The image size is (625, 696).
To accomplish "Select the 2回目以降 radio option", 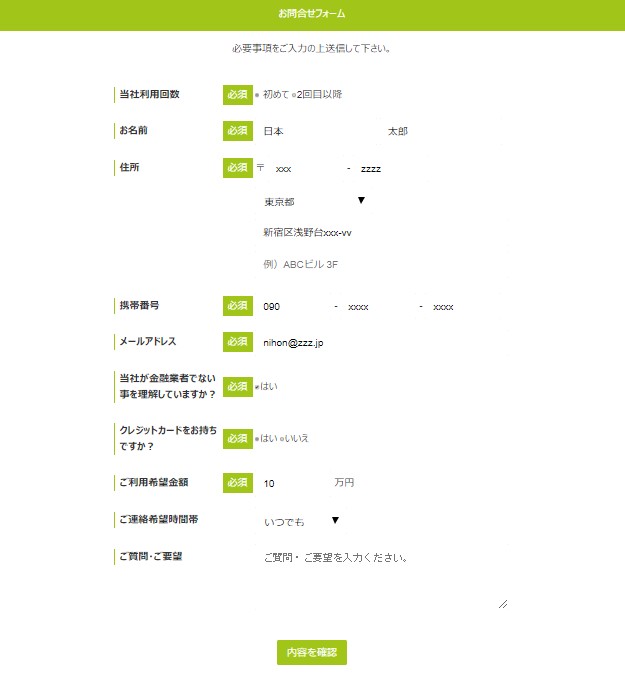I will click(x=294, y=95).
